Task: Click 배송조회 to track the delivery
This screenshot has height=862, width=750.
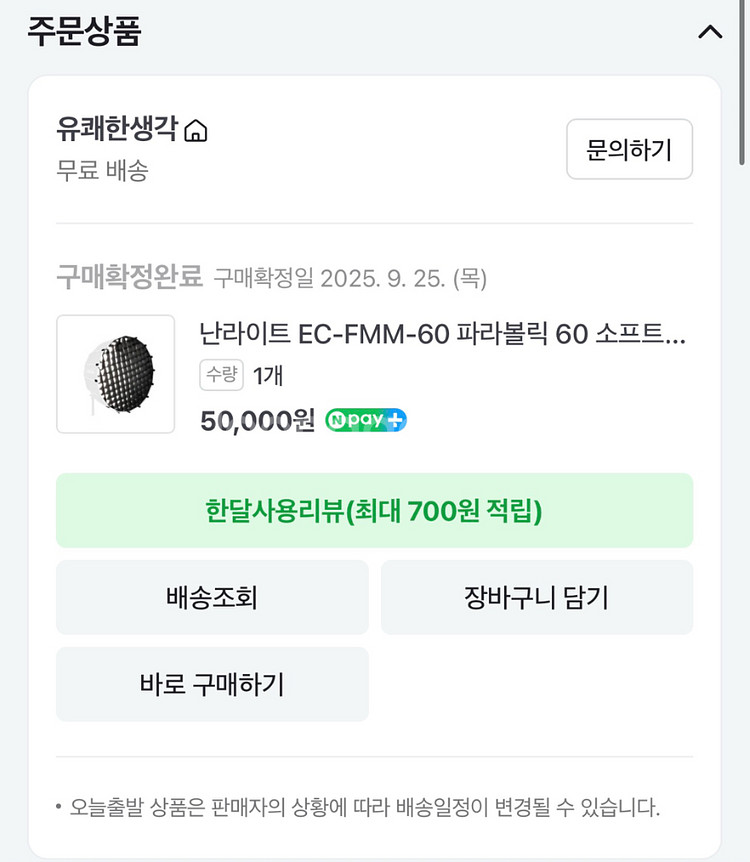Action: [212, 597]
